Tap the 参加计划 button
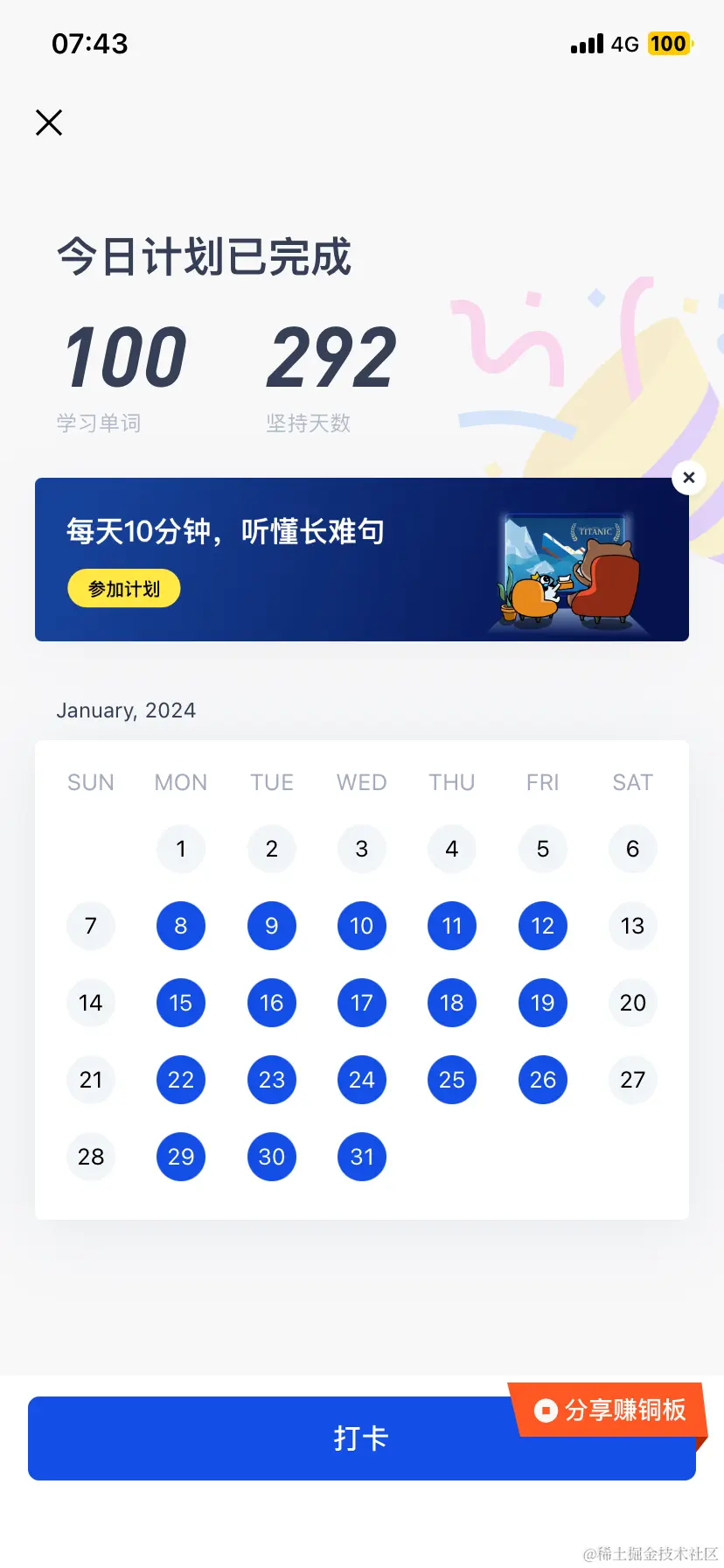724x1568 pixels. pos(124,589)
